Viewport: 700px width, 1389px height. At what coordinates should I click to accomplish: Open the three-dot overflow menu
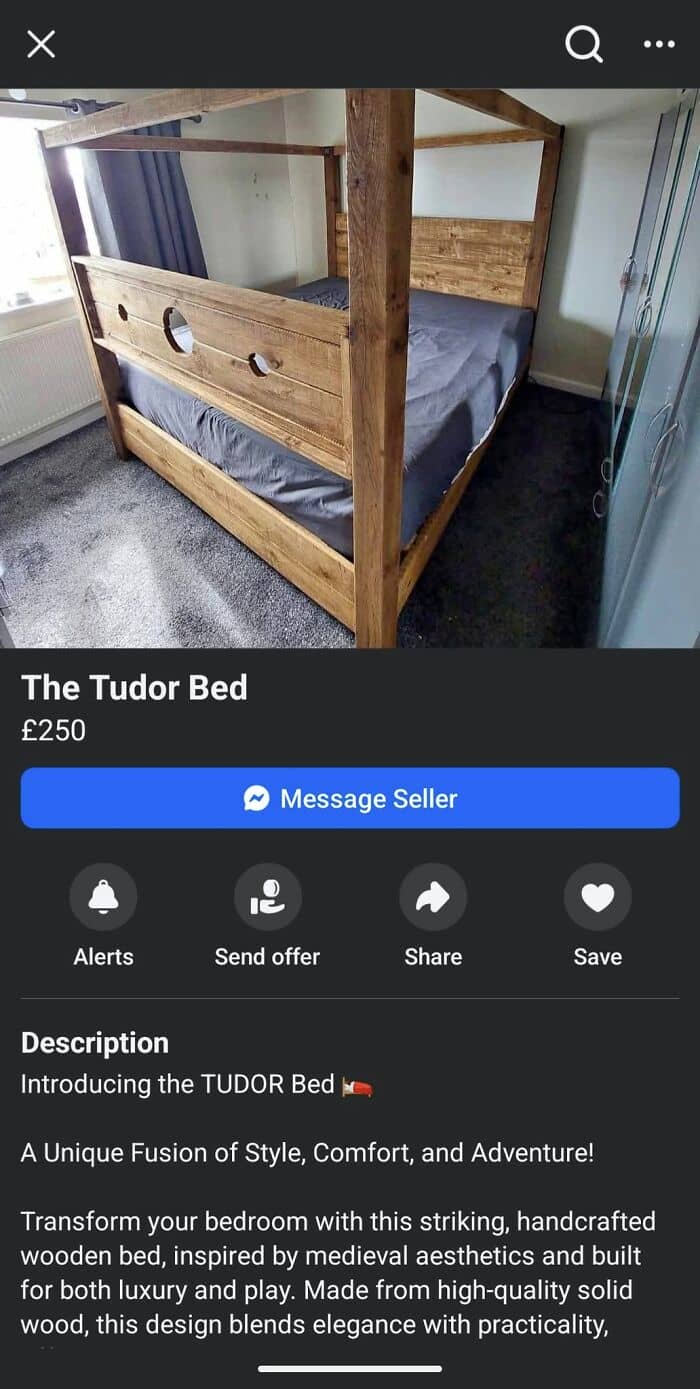pos(659,44)
